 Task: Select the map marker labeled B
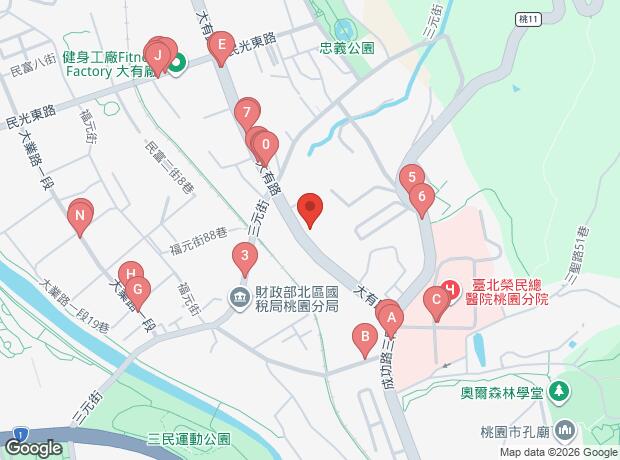click(365, 341)
